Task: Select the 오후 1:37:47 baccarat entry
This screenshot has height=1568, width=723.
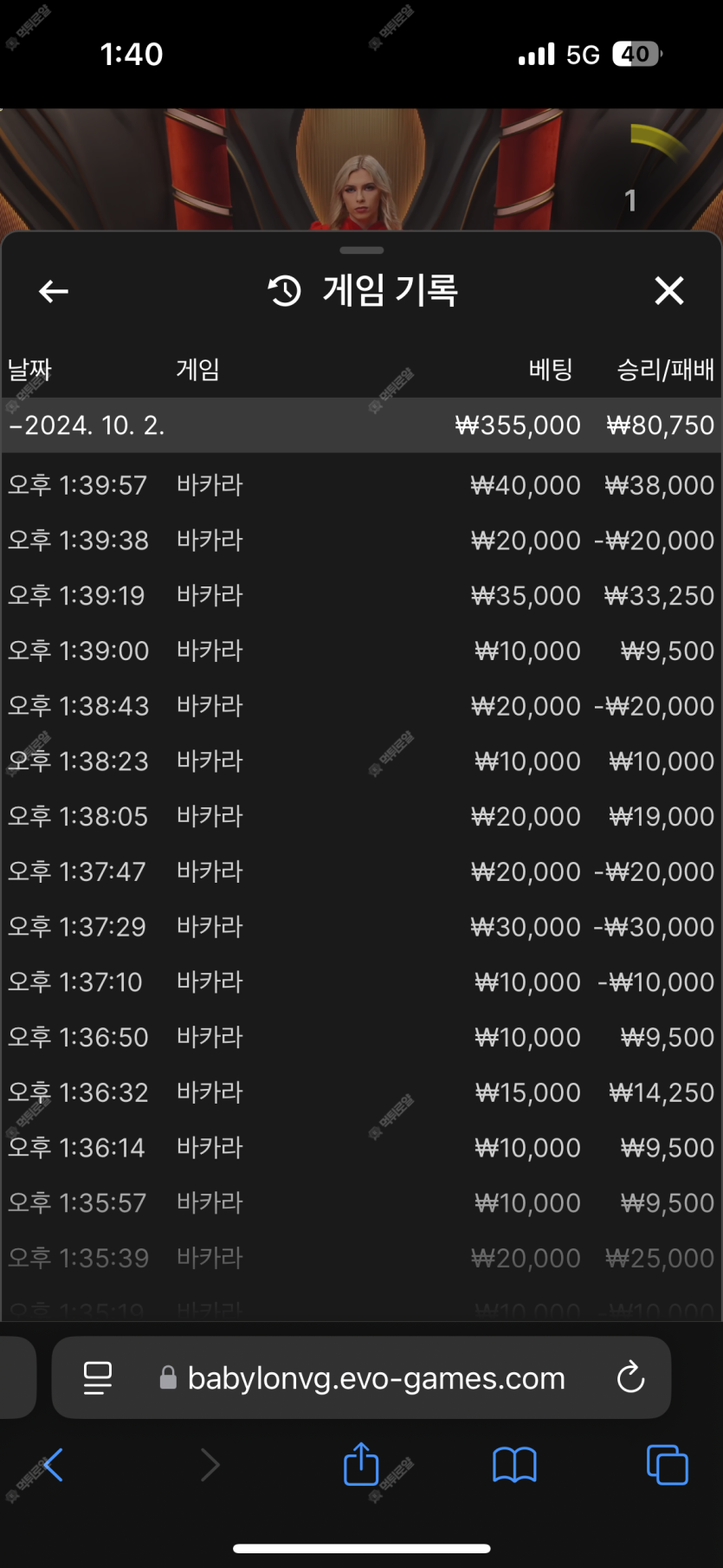Action: (361, 871)
